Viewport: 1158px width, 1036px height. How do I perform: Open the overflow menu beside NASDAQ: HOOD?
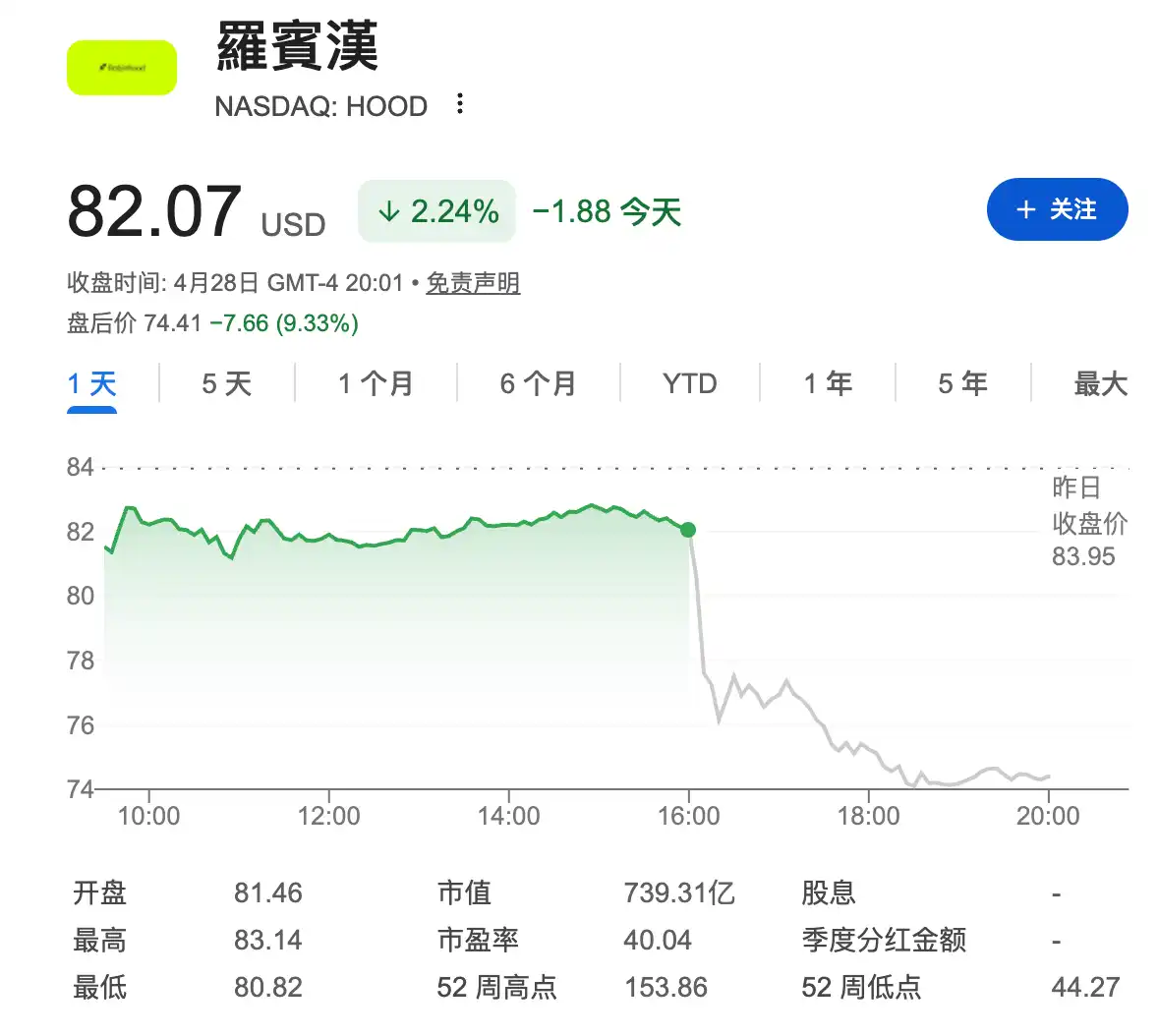point(460,104)
